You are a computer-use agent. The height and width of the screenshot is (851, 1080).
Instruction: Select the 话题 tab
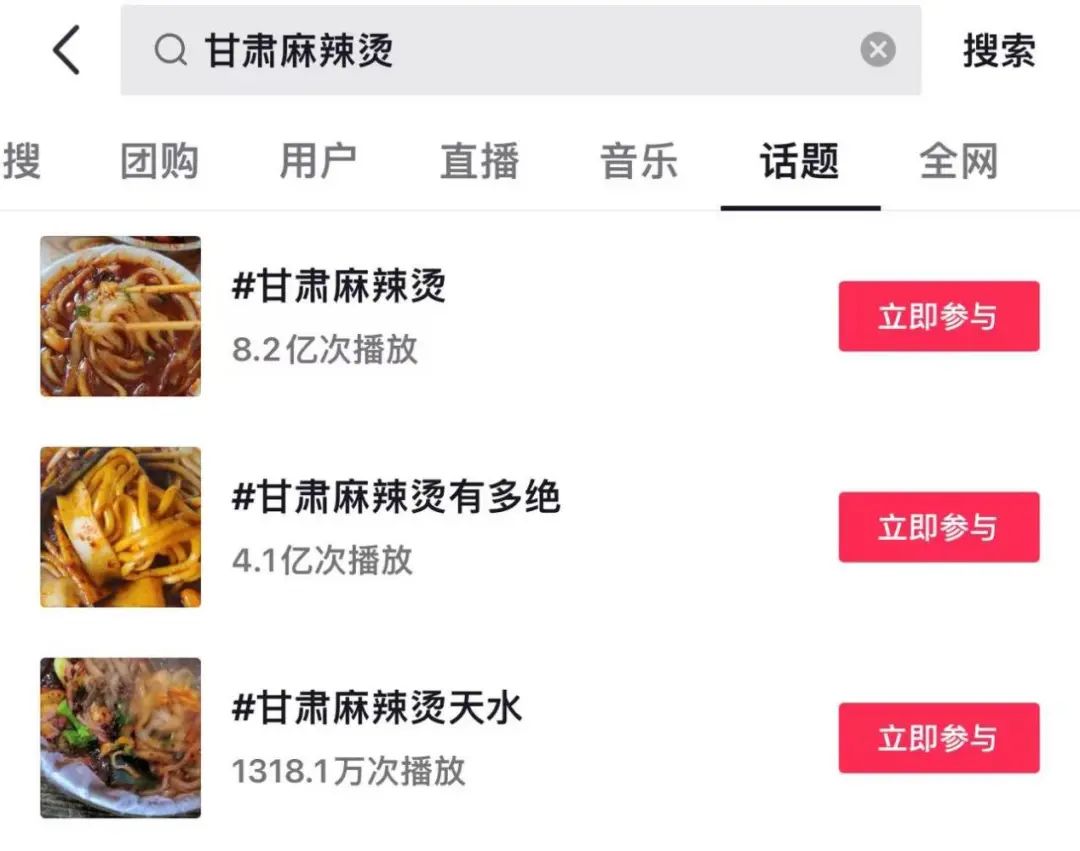click(799, 161)
